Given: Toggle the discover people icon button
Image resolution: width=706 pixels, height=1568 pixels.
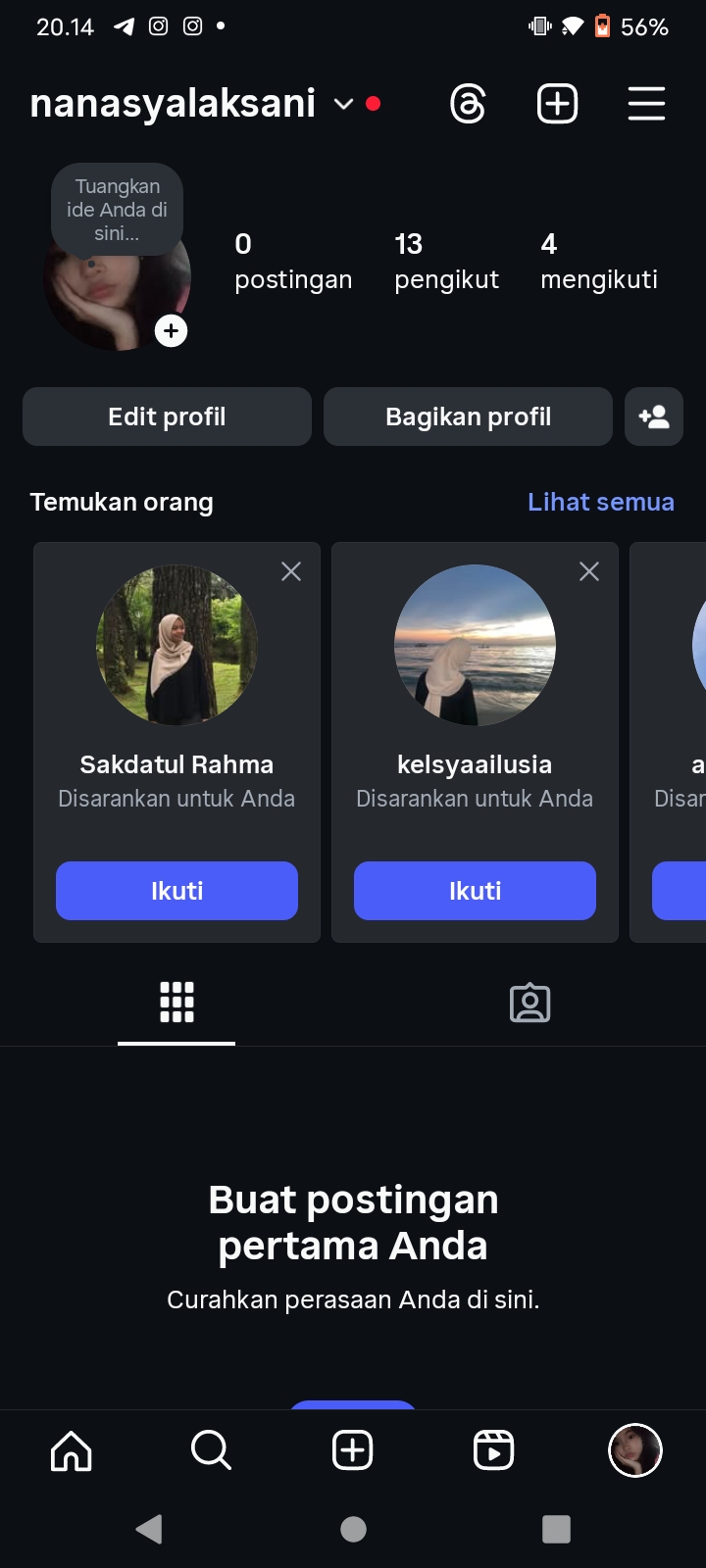Looking at the screenshot, I should (x=654, y=416).
